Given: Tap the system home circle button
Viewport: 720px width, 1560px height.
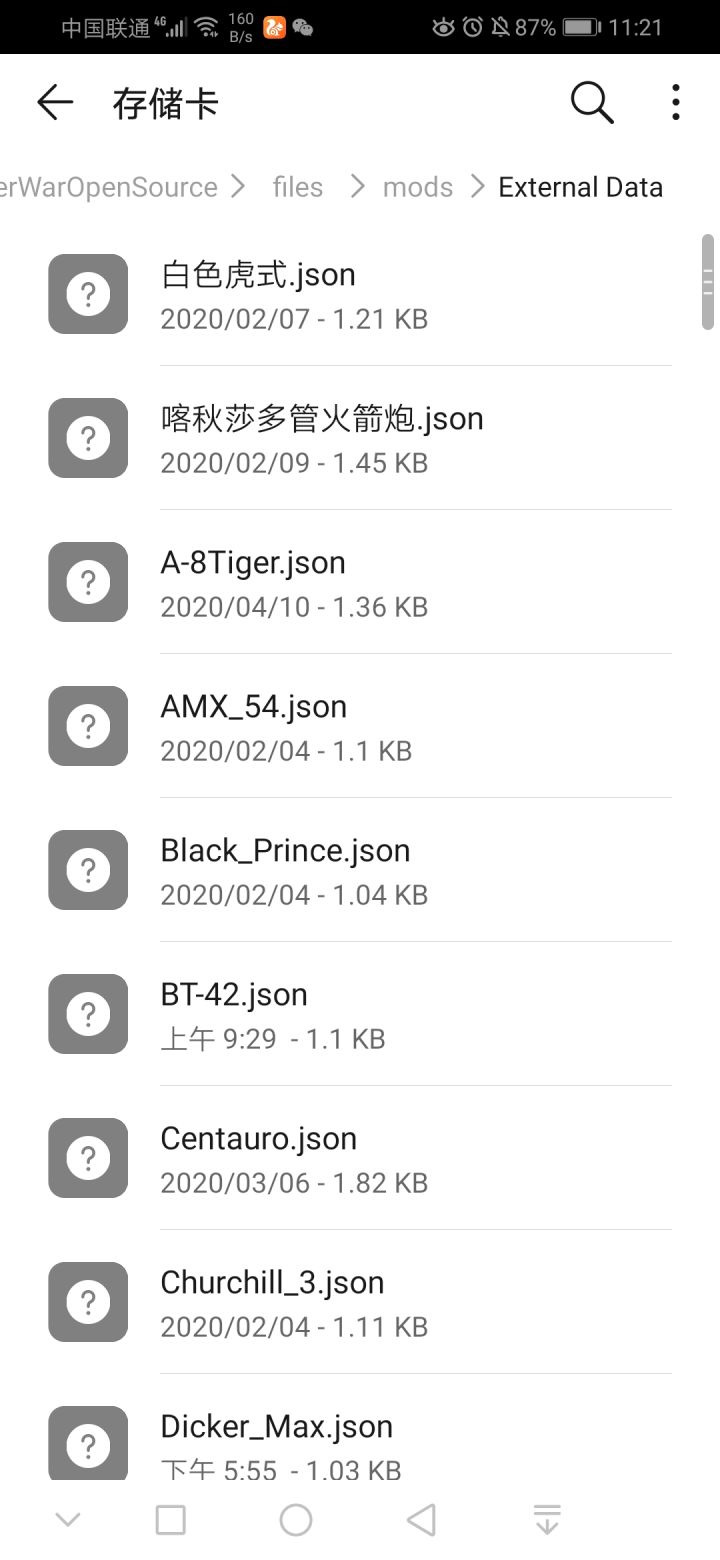Looking at the screenshot, I should (x=296, y=1520).
